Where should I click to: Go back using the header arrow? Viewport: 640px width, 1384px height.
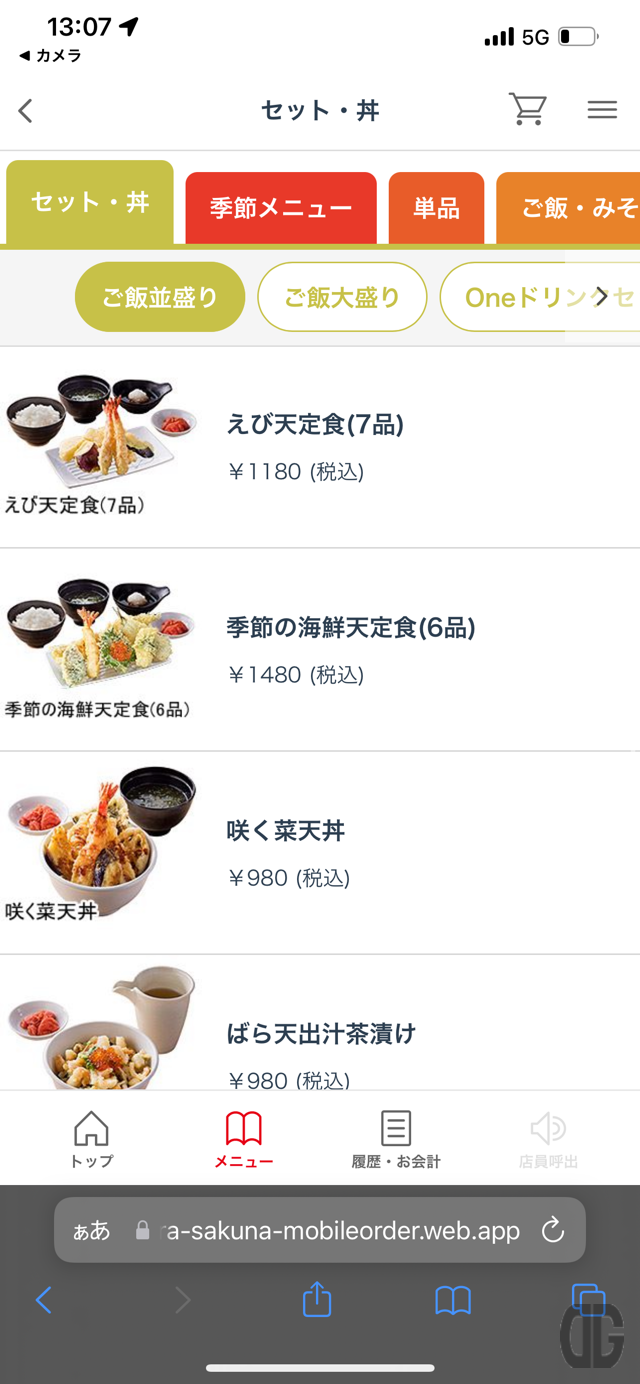click(26, 110)
